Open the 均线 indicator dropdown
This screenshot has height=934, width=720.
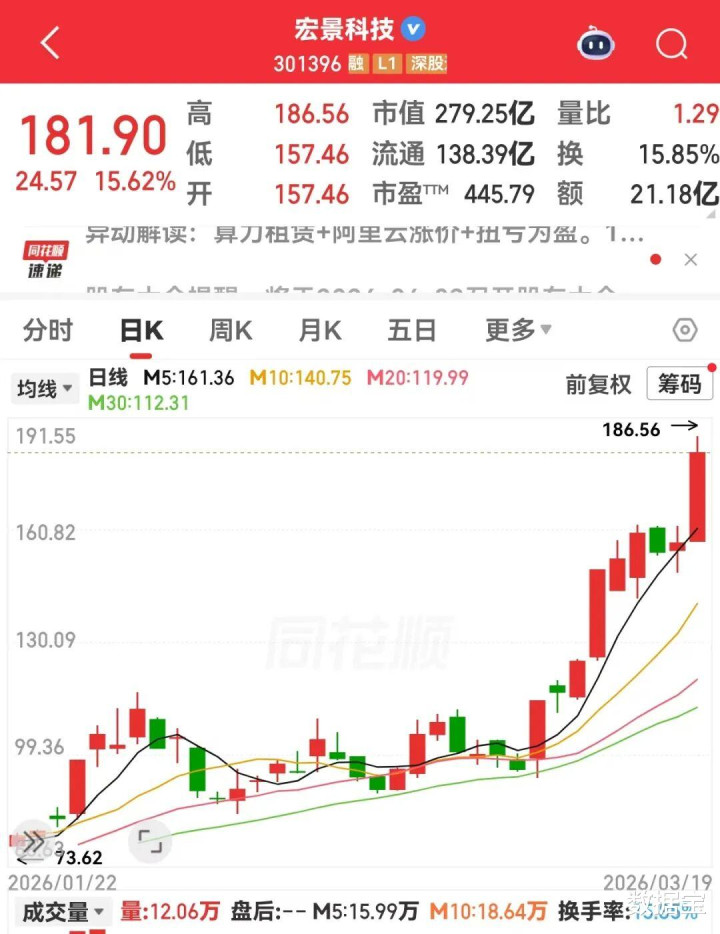45,389
